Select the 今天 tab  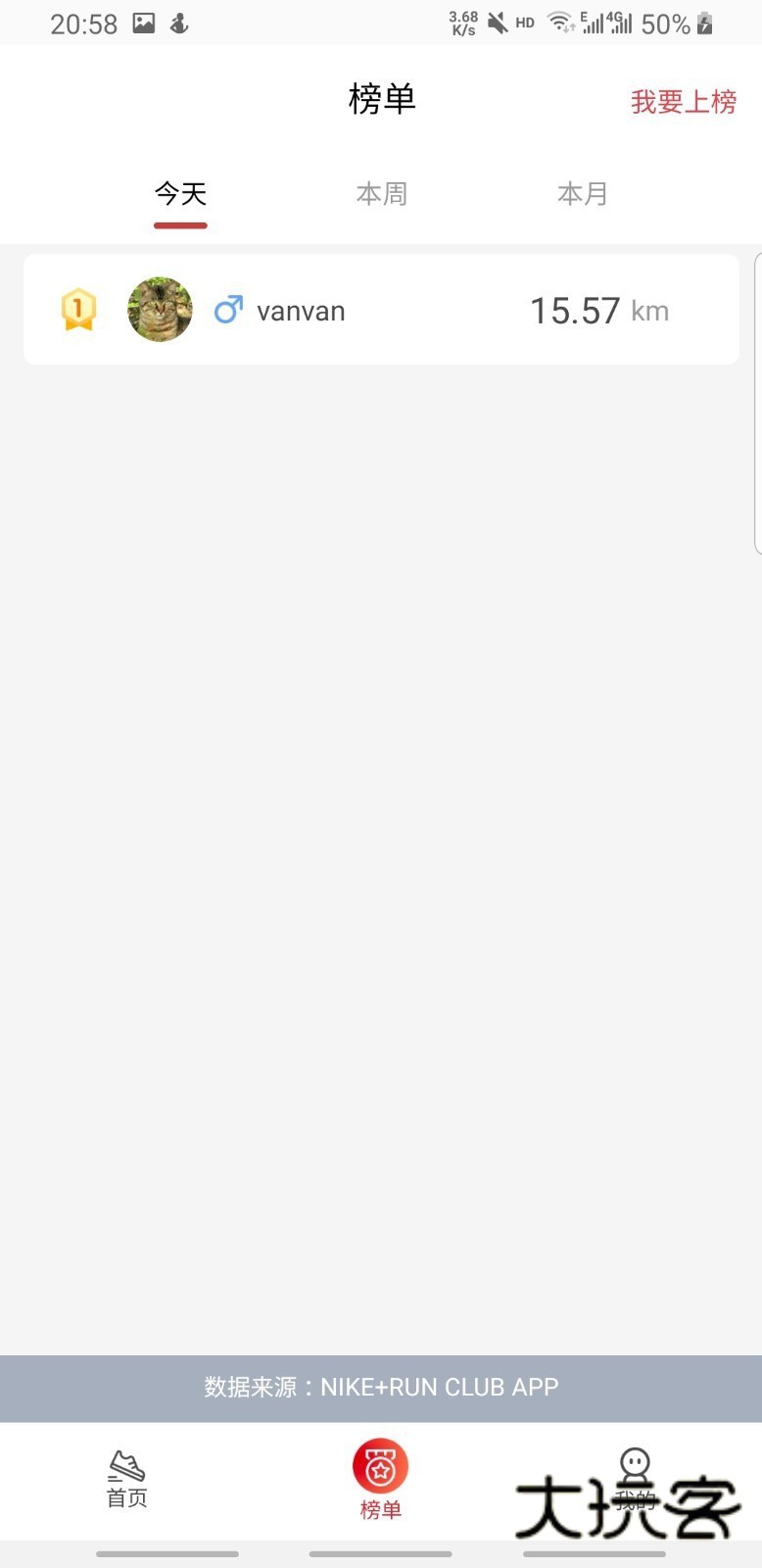pos(180,194)
